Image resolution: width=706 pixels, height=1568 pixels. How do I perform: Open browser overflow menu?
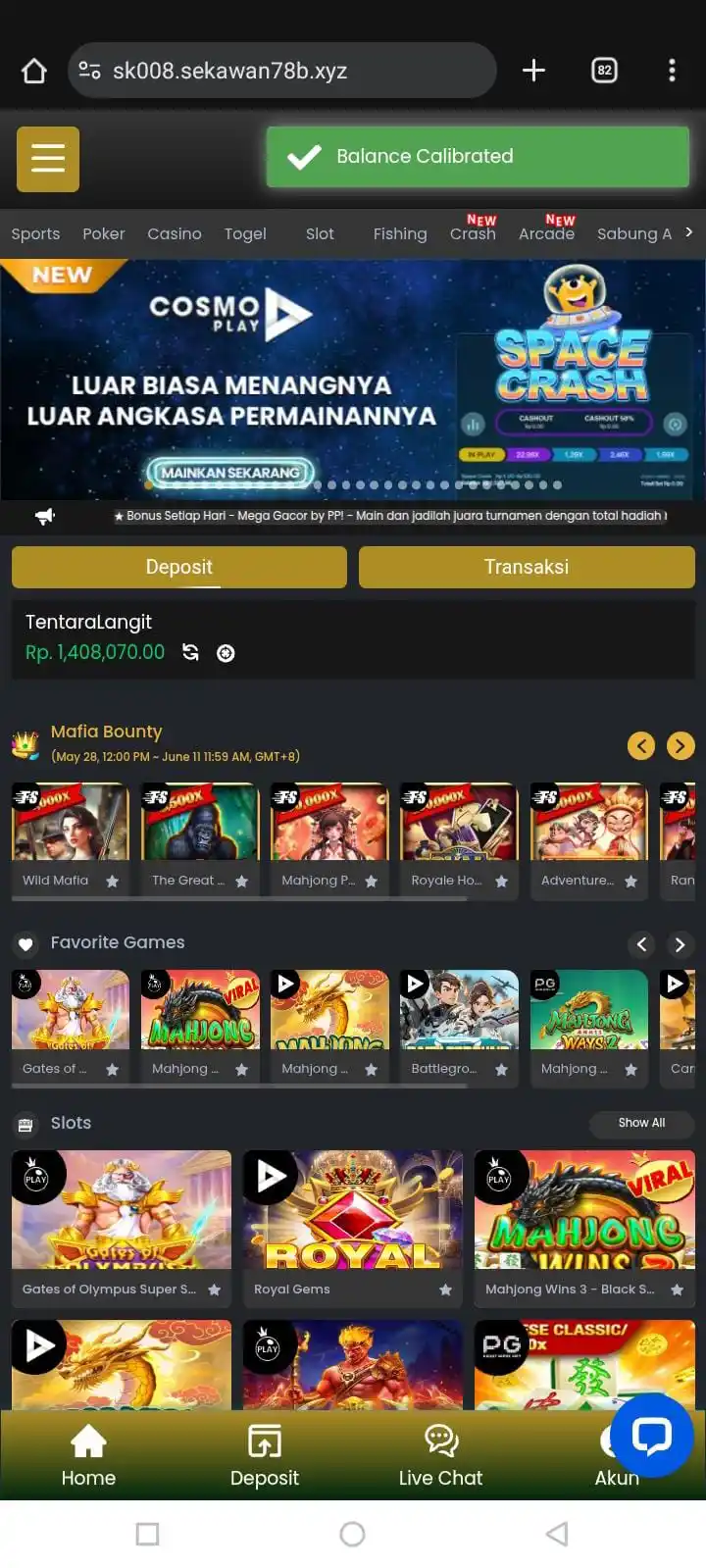click(x=672, y=71)
